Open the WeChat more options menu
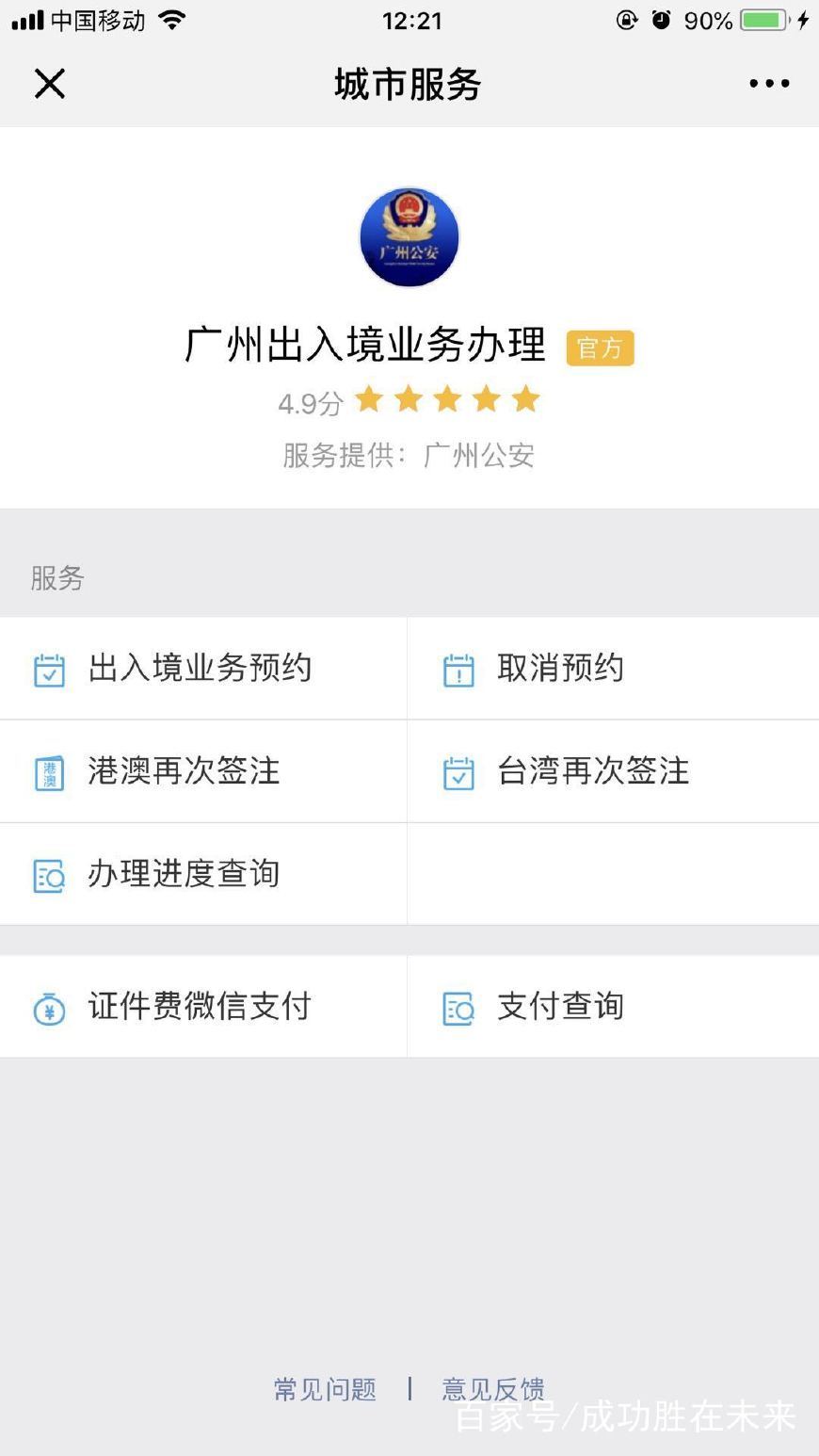 click(x=767, y=83)
